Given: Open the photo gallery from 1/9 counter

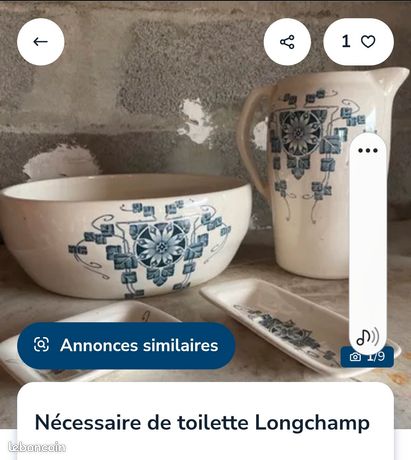Looking at the screenshot, I should (x=367, y=357).
